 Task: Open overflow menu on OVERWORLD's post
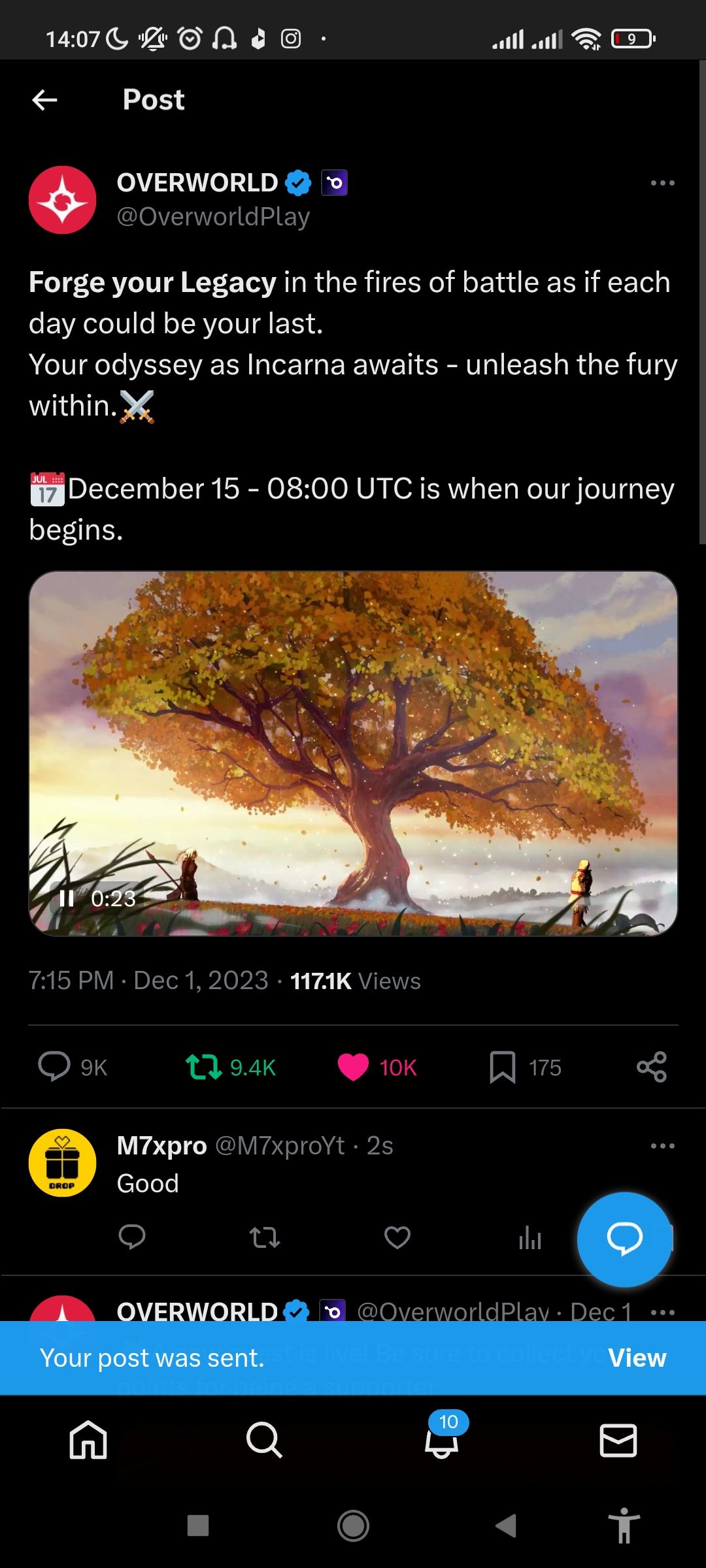662,183
